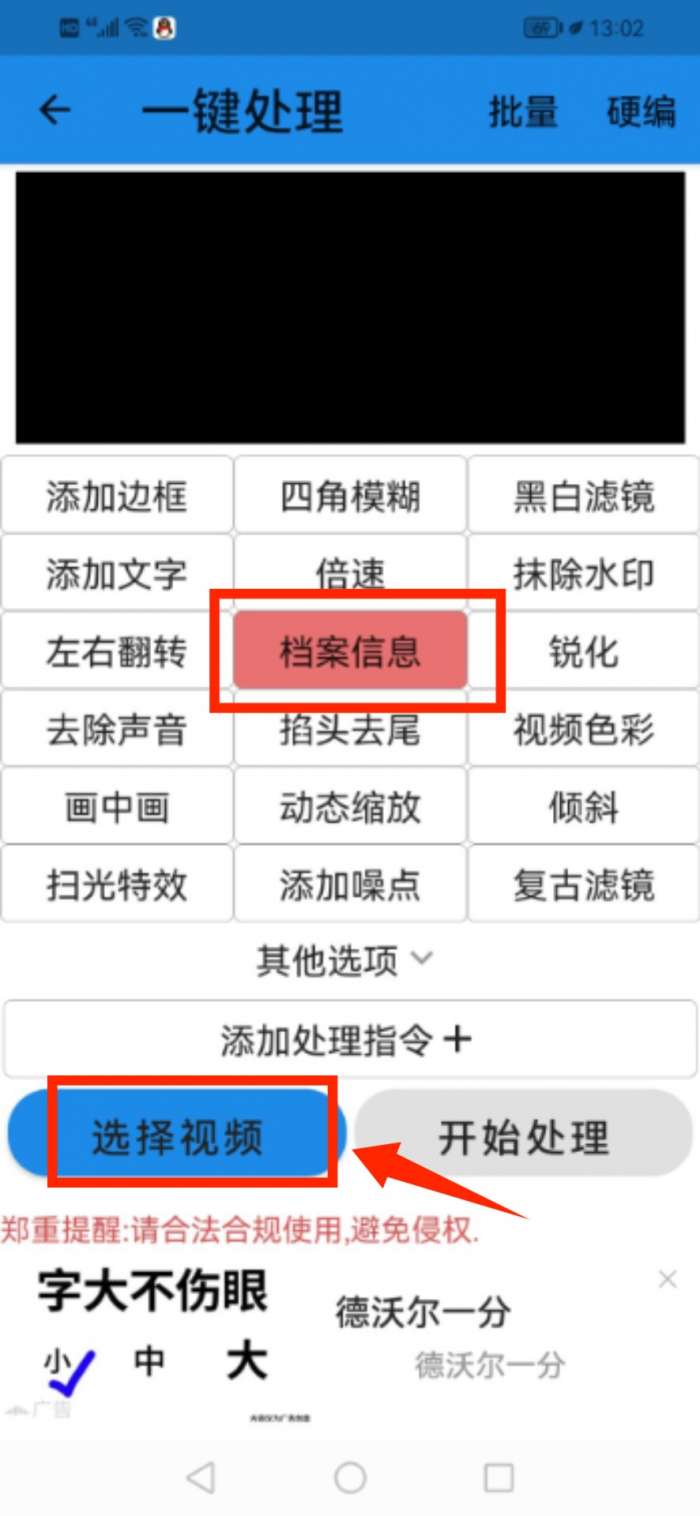The height and width of the screenshot is (1516, 700).
Task: Toggle the highlighted 档案信息 option
Action: [350, 652]
